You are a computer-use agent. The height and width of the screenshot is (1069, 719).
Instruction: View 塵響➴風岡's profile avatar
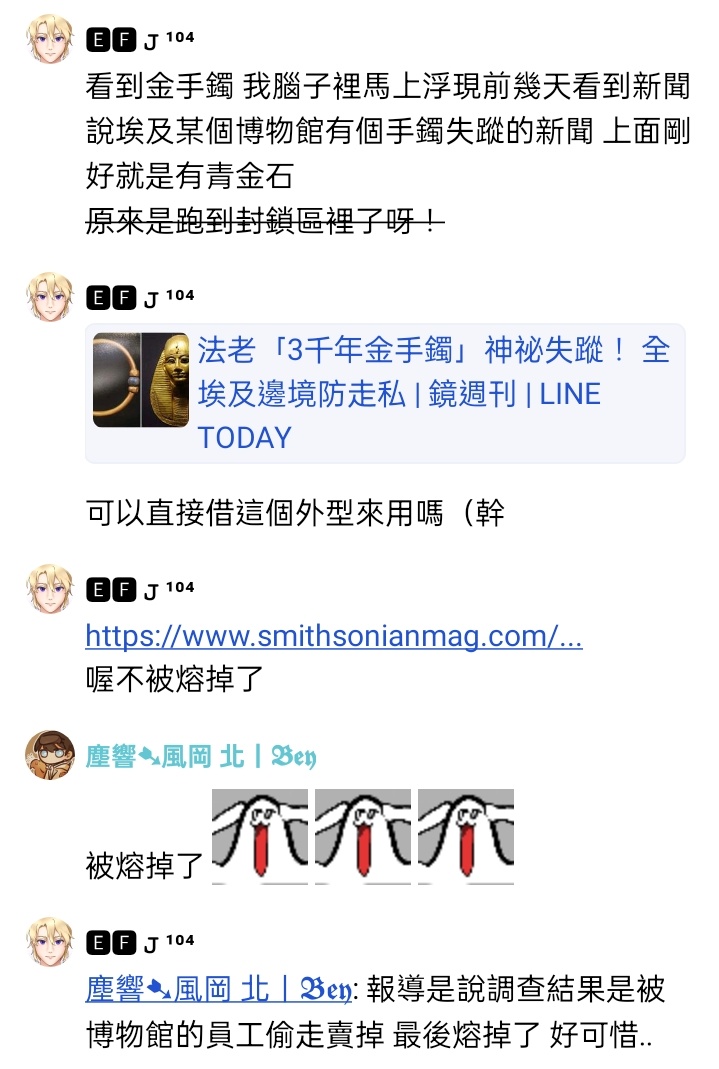pos(49,755)
